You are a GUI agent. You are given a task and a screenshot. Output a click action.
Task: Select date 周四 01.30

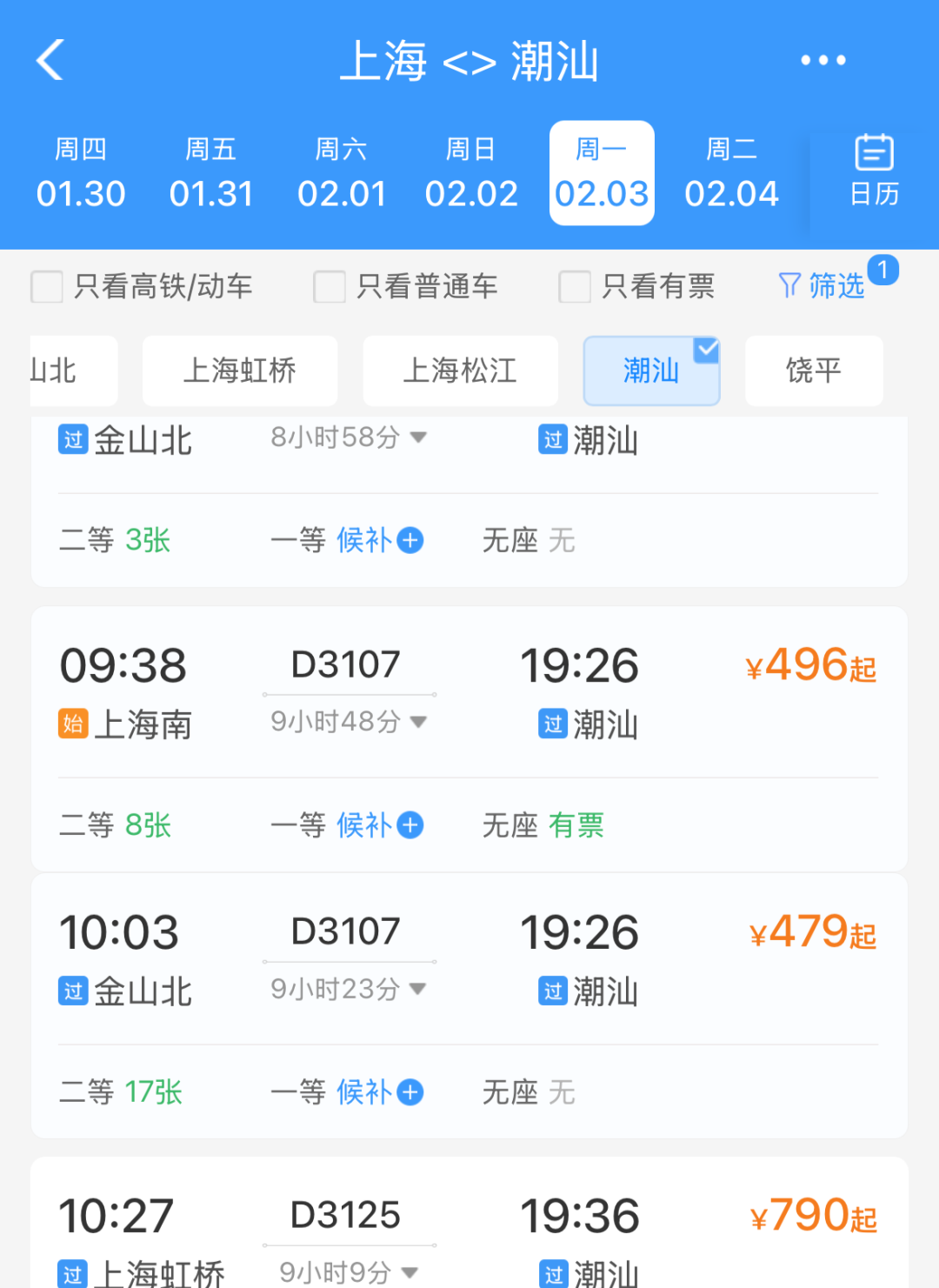pyautogui.click(x=81, y=173)
